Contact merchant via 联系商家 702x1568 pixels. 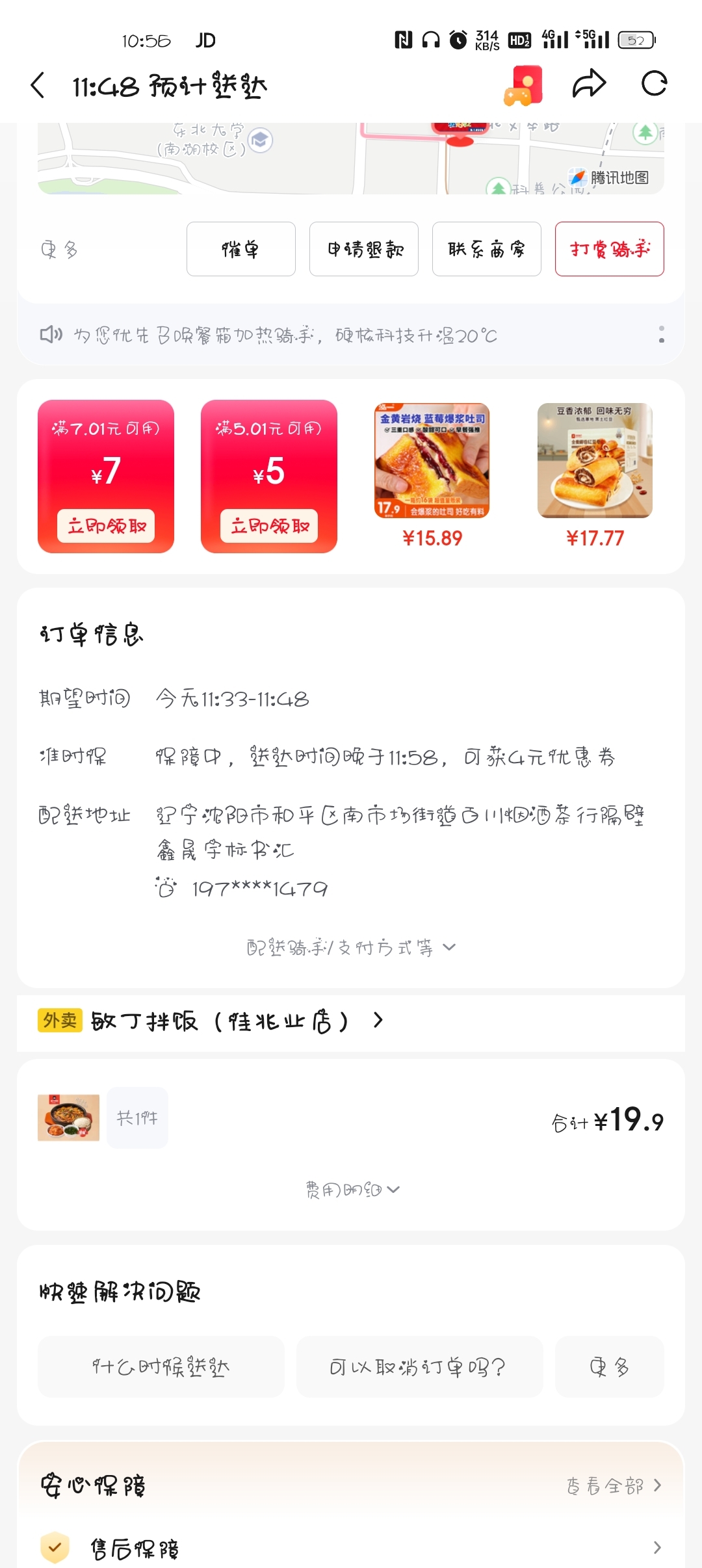[x=486, y=249]
